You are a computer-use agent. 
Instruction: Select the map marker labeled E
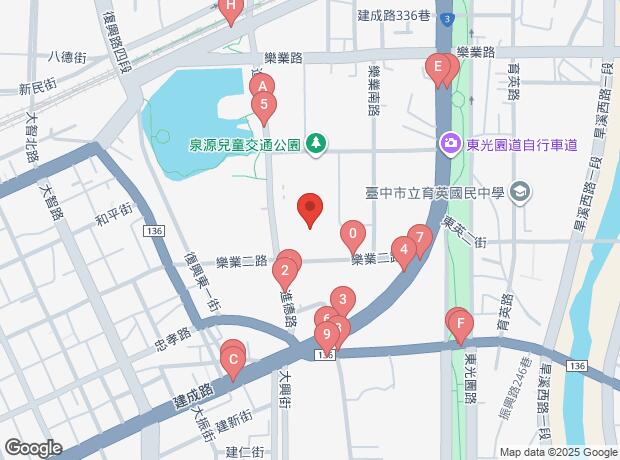point(437,68)
